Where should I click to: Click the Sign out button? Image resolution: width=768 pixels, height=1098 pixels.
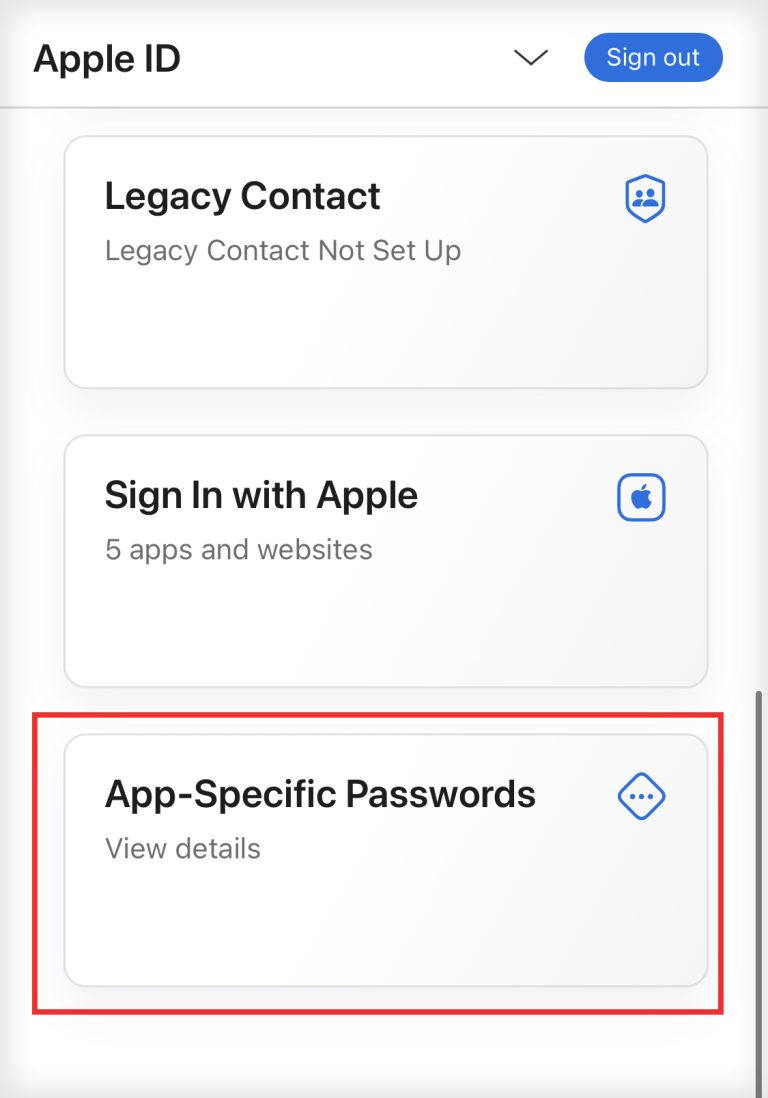click(653, 57)
